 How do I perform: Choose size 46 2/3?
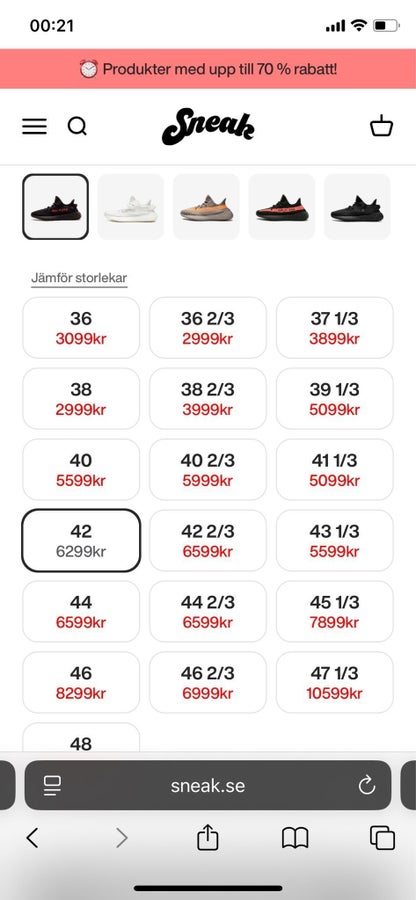(x=208, y=682)
